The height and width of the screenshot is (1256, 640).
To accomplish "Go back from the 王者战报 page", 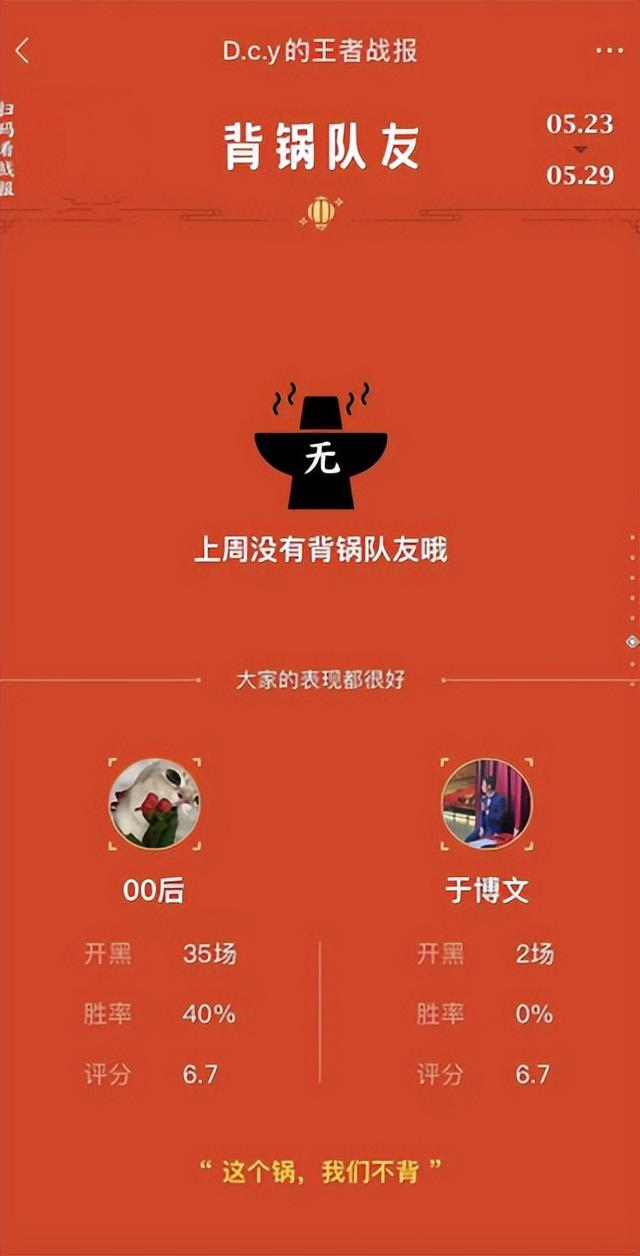I will pos(23,52).
